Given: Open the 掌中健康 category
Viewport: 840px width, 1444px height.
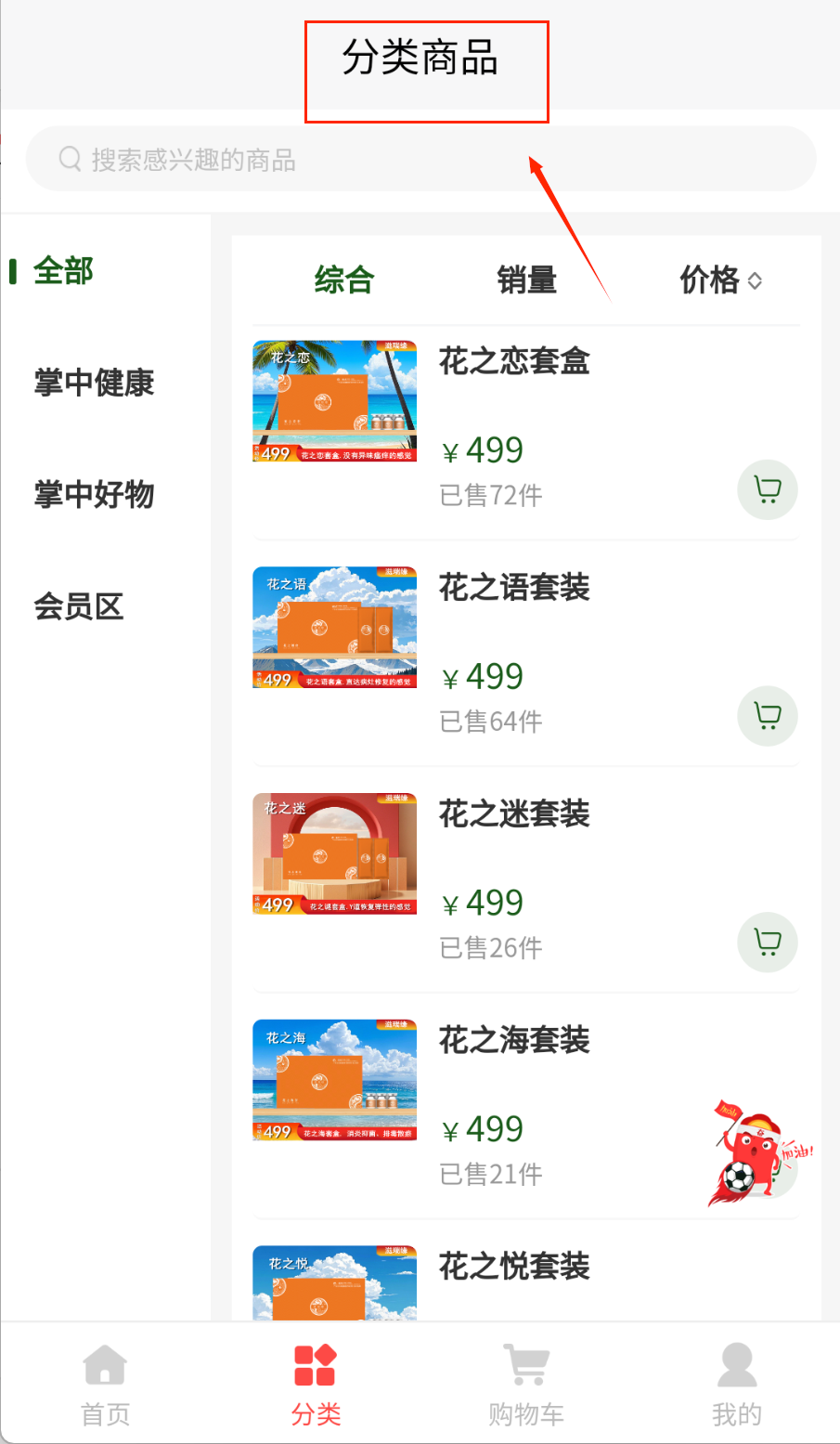Looking at the screenshot, I should (x=94, y=383).
